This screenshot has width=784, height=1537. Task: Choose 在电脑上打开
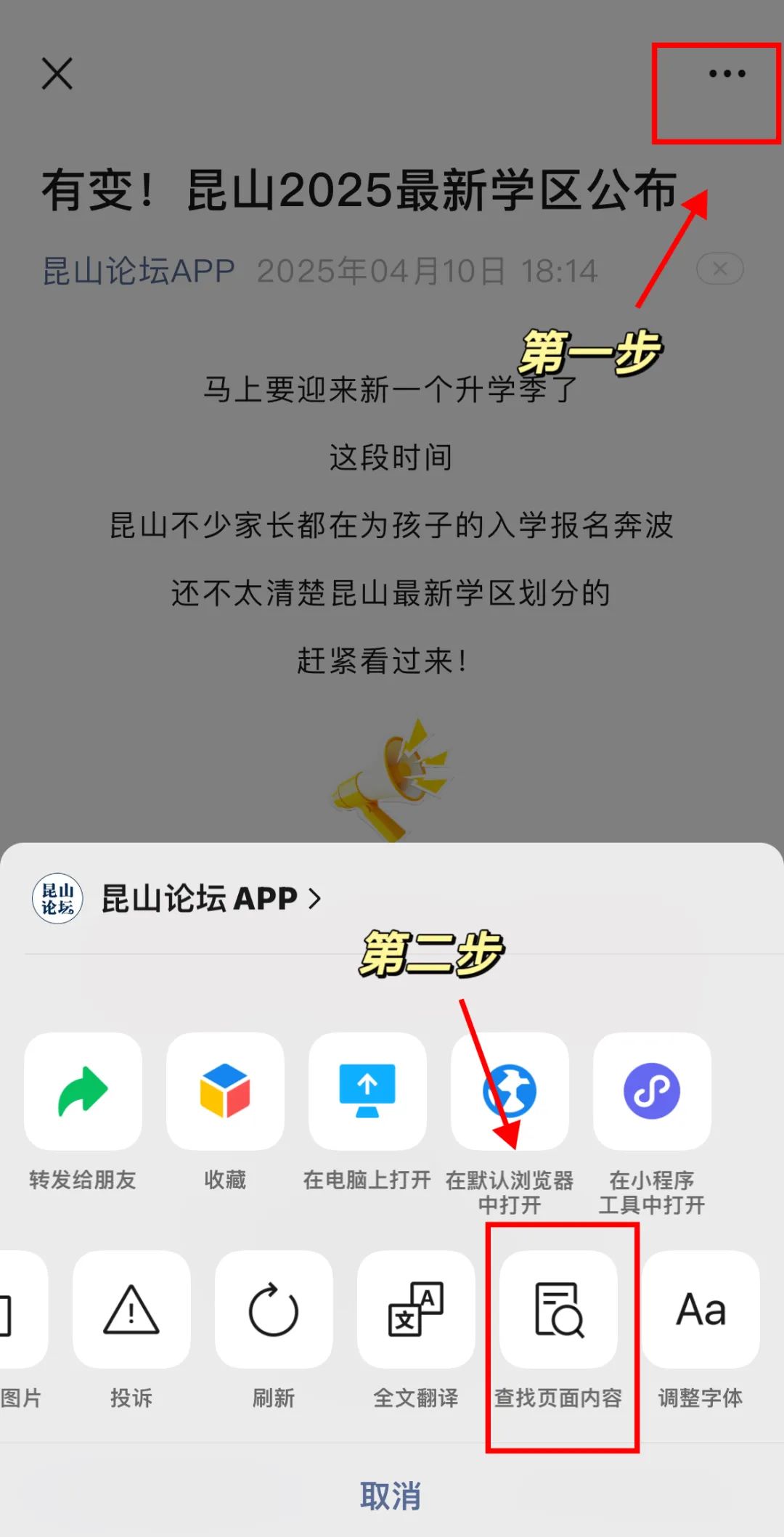tap(367, 1091)
